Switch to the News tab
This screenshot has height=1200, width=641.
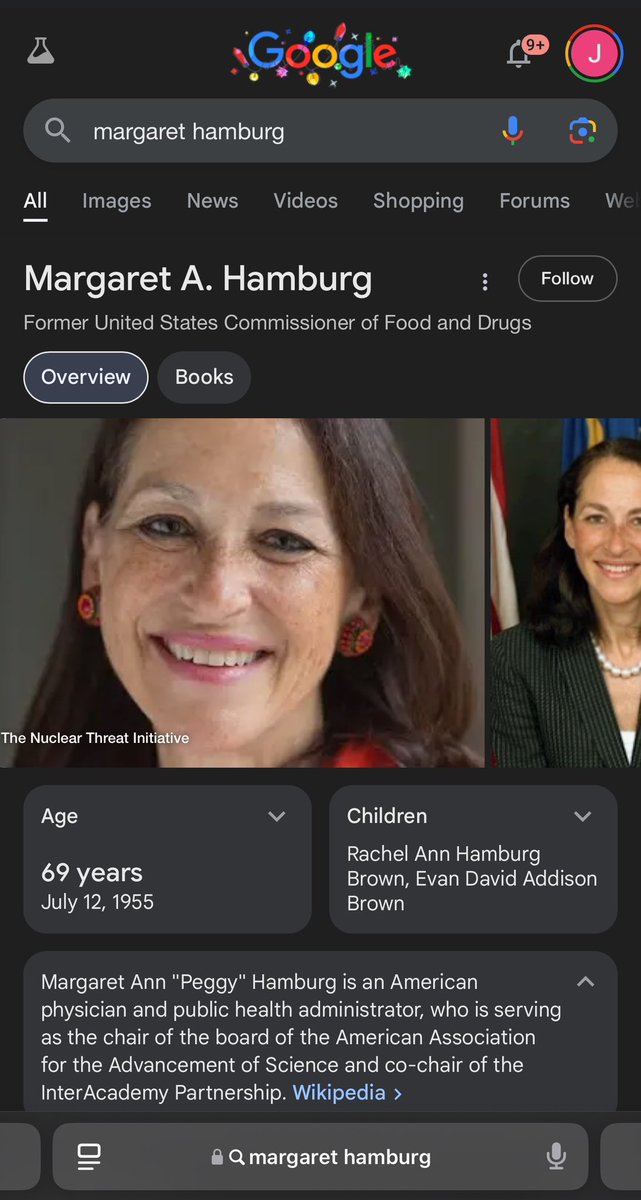click(212, 201)
